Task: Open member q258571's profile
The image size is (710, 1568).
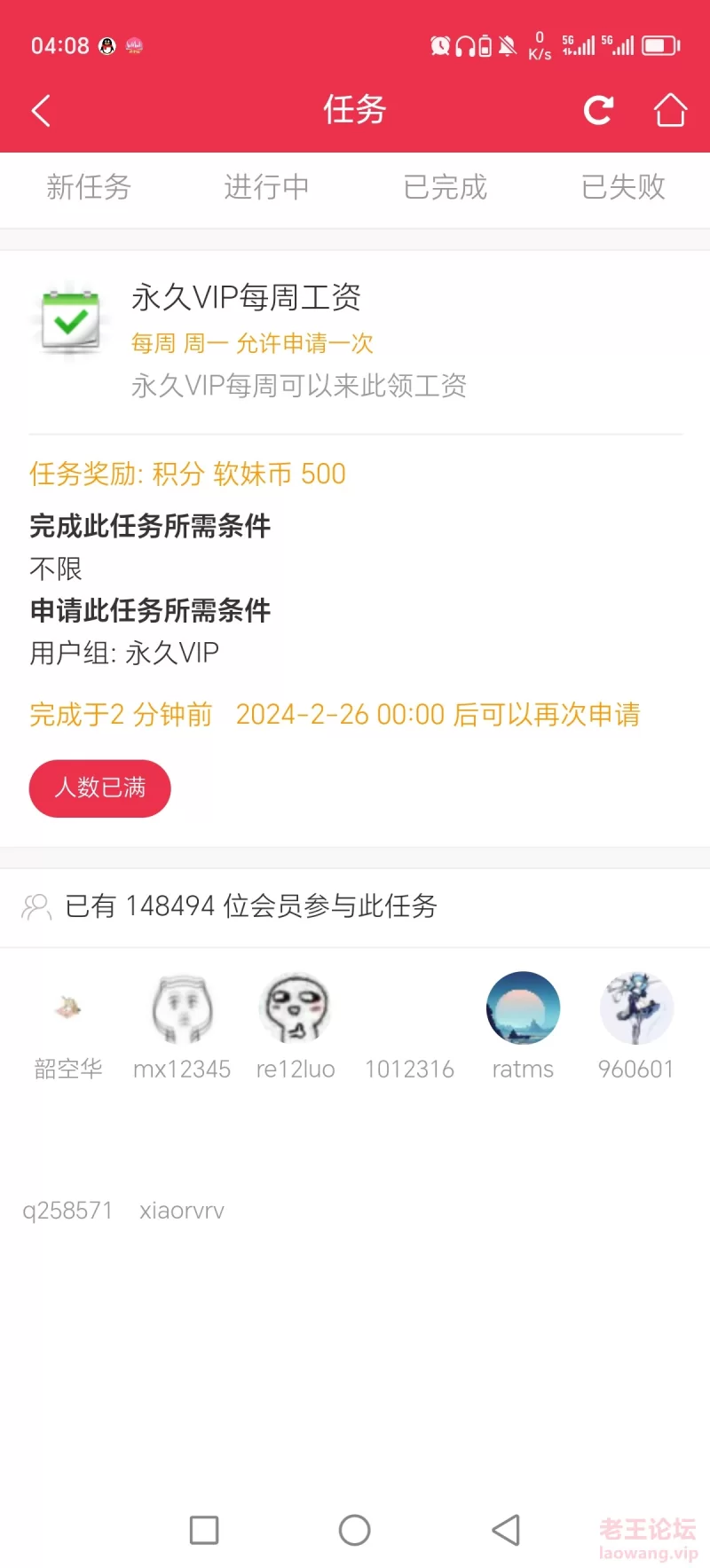Action: point(68,1211)
